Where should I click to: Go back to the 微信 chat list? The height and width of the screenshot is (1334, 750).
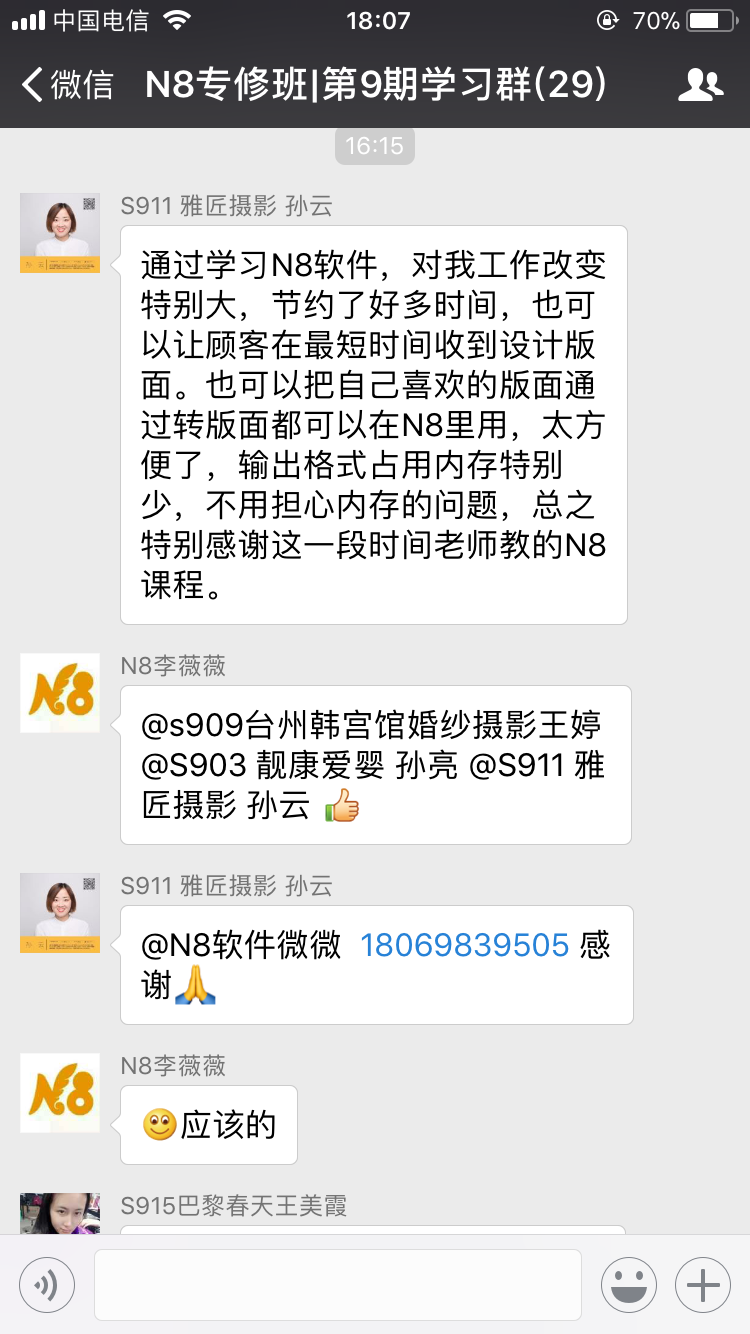[66, 85]
